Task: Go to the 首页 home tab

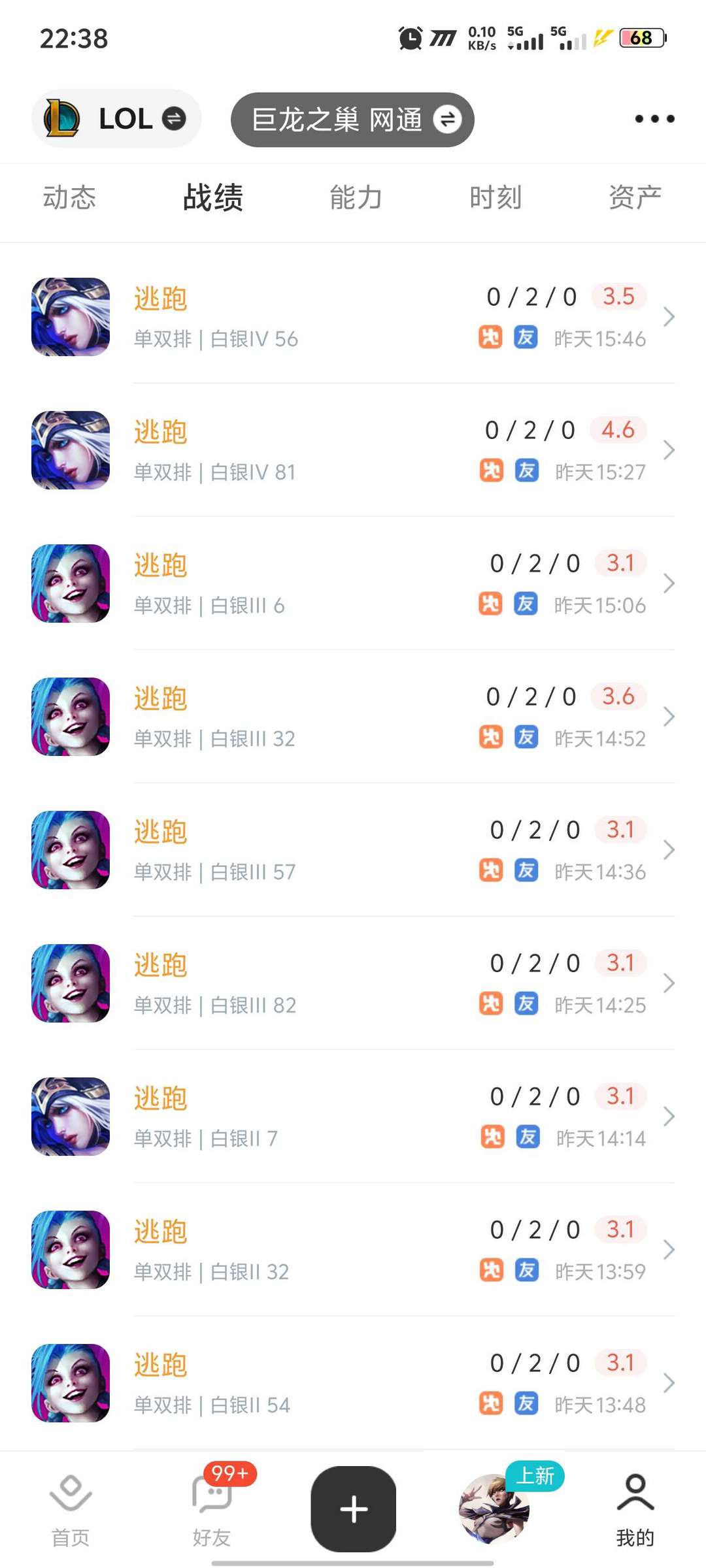Action: coord(71,1511)
